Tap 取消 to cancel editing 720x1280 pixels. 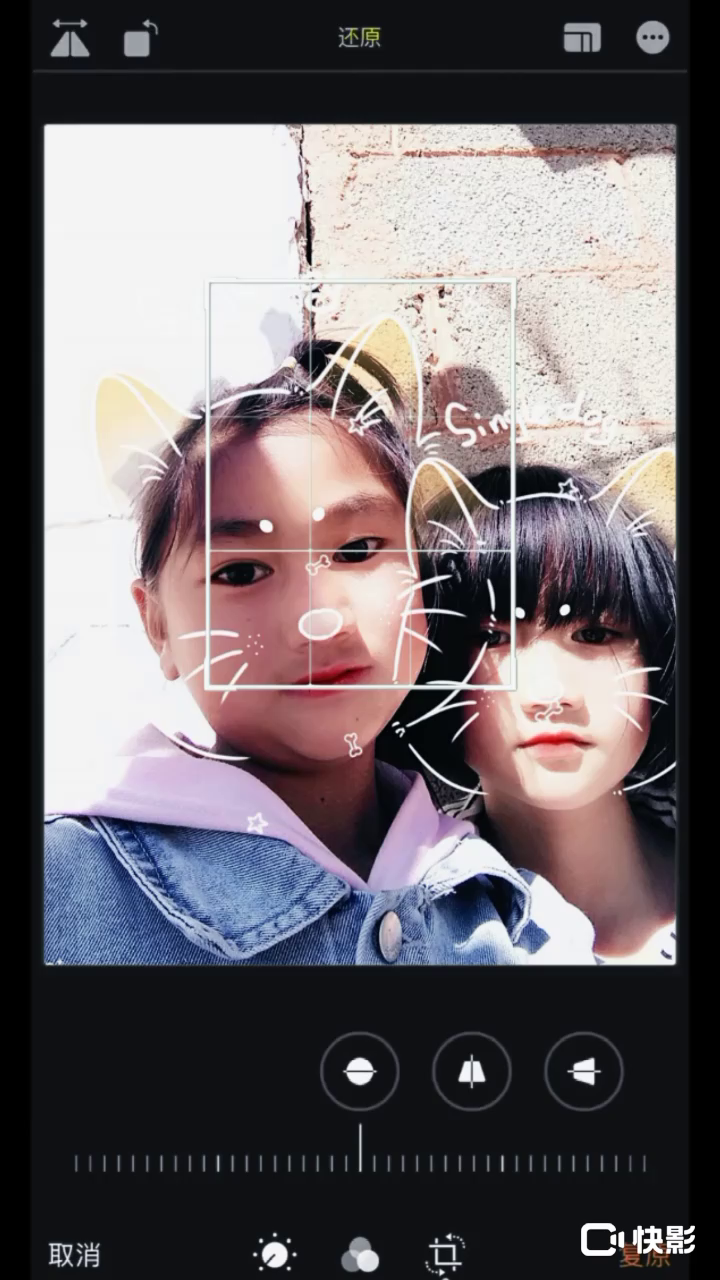point(75,1254)
